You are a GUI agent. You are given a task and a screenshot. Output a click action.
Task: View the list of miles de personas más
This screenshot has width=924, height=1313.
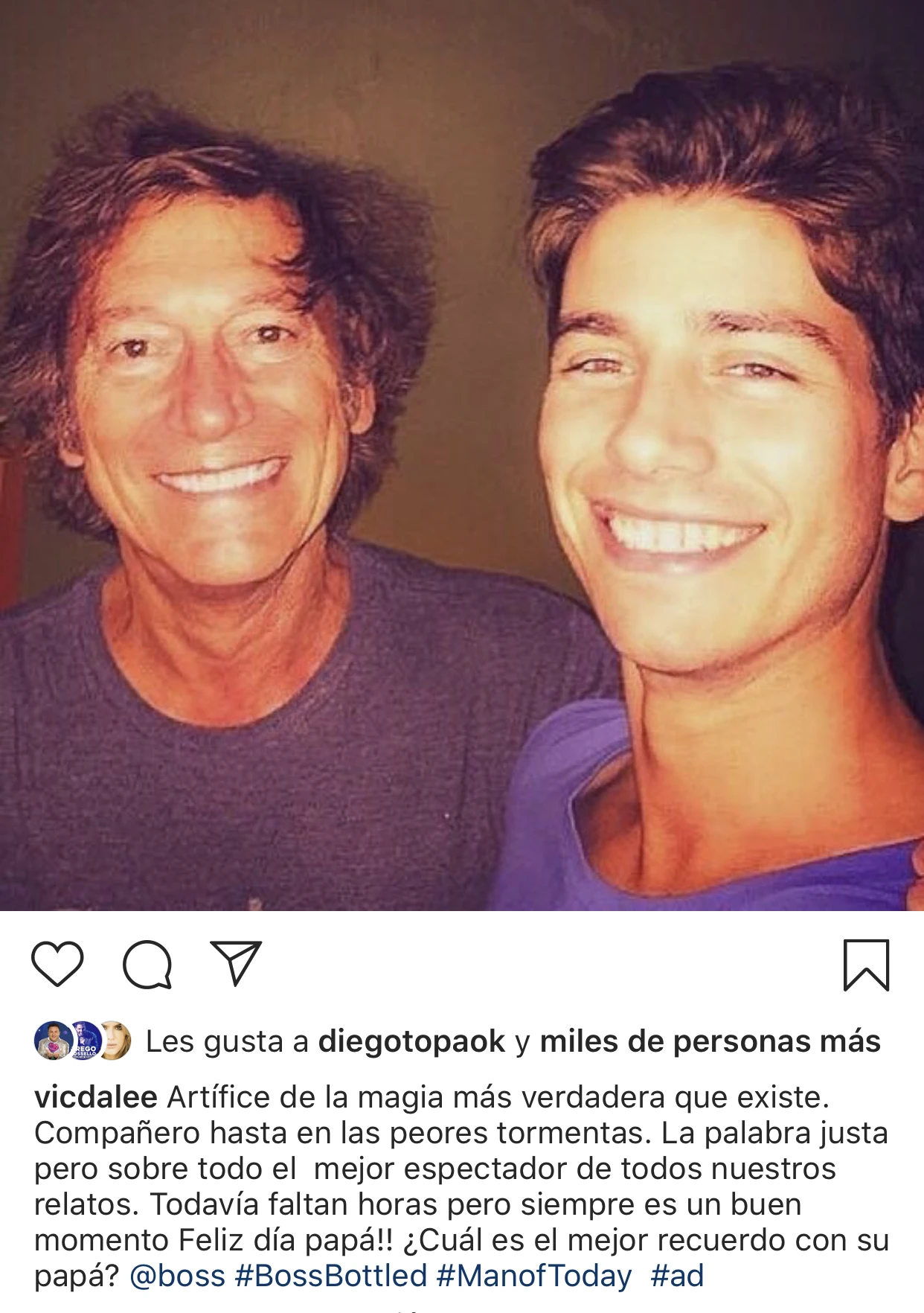710,1041
